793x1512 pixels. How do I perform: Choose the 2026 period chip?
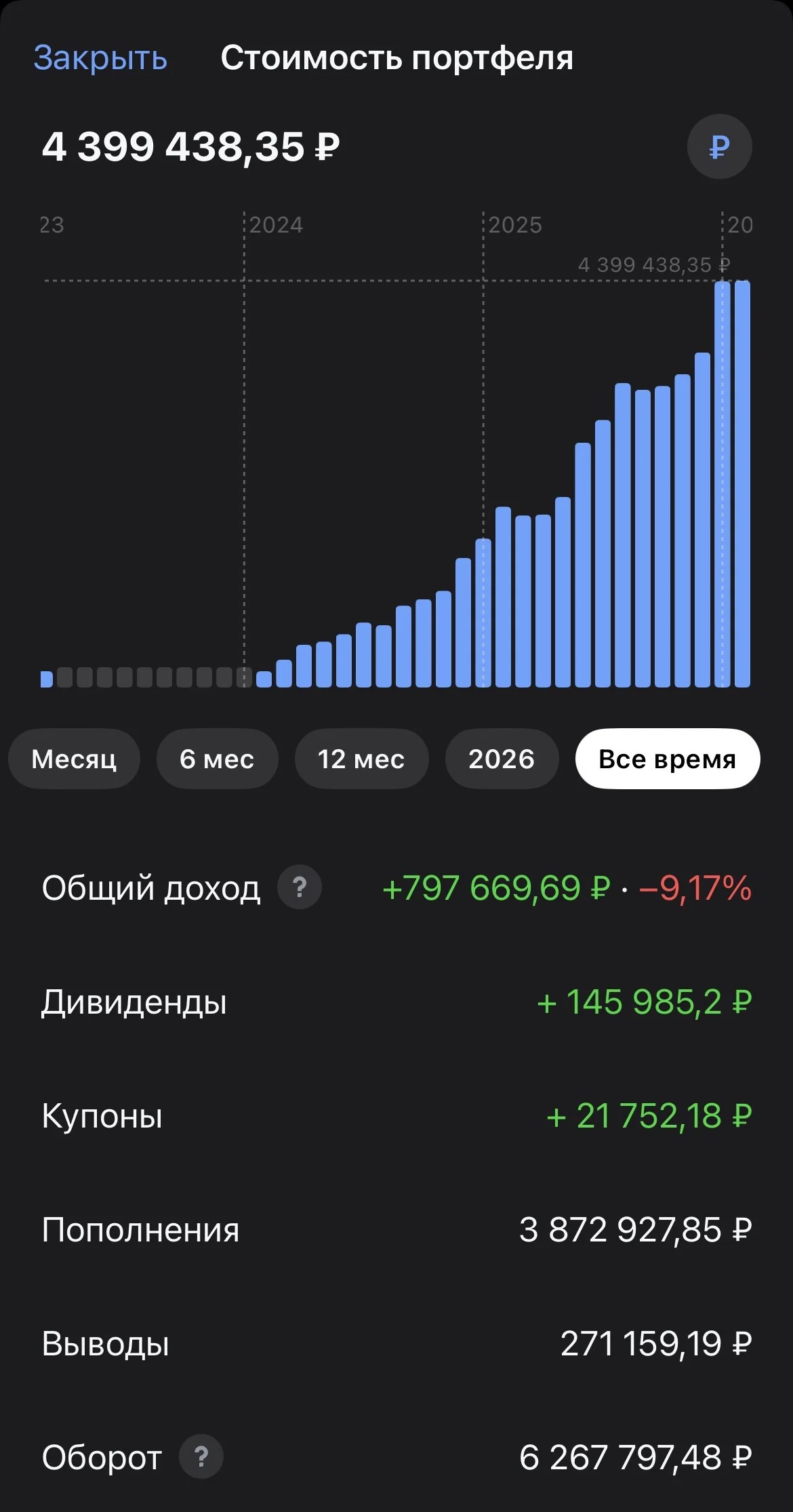[502, 759]
